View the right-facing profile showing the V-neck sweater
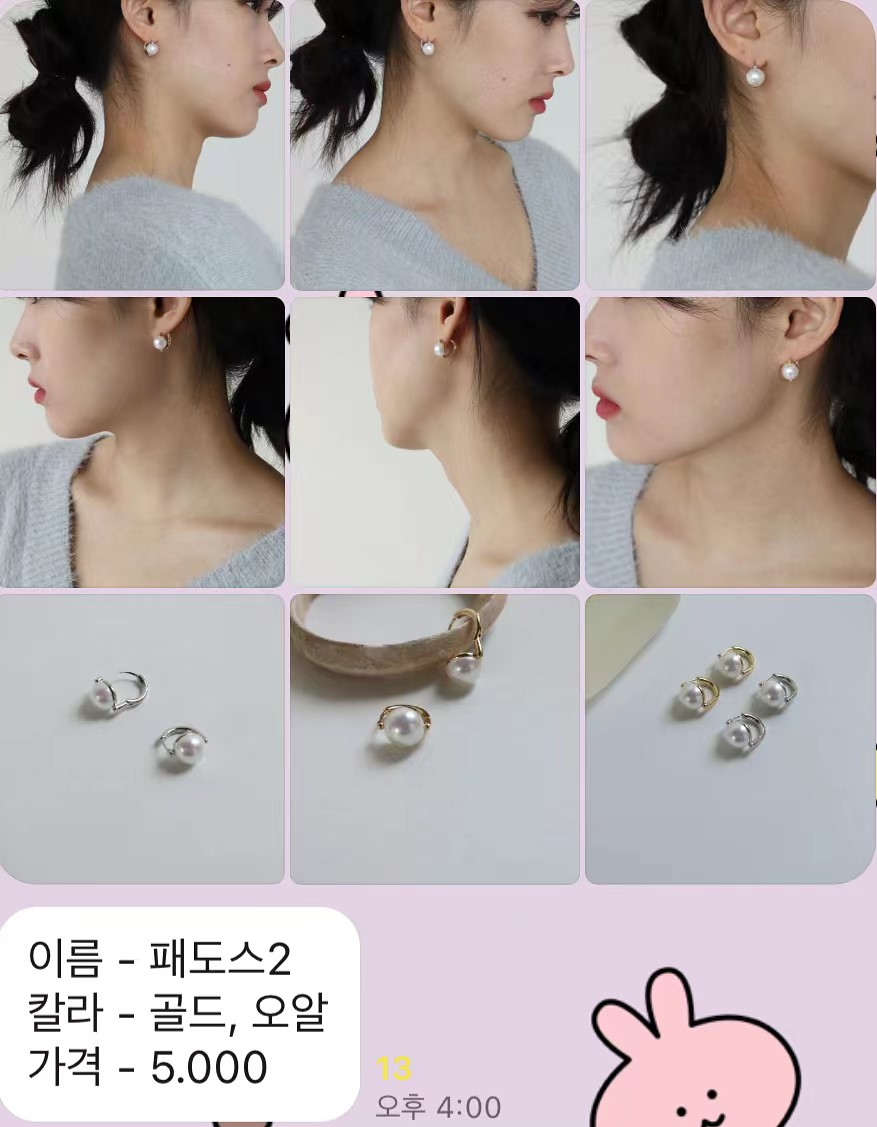877x1127 pixels. 434,145
